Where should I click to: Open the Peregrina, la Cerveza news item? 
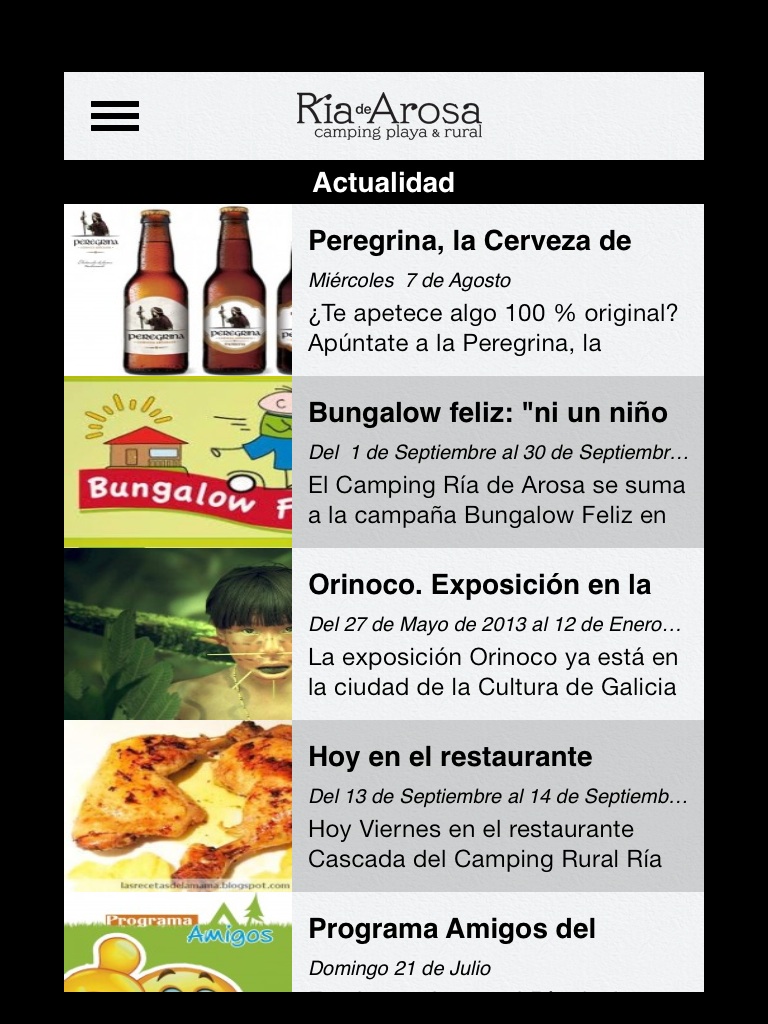pos(470,241)
